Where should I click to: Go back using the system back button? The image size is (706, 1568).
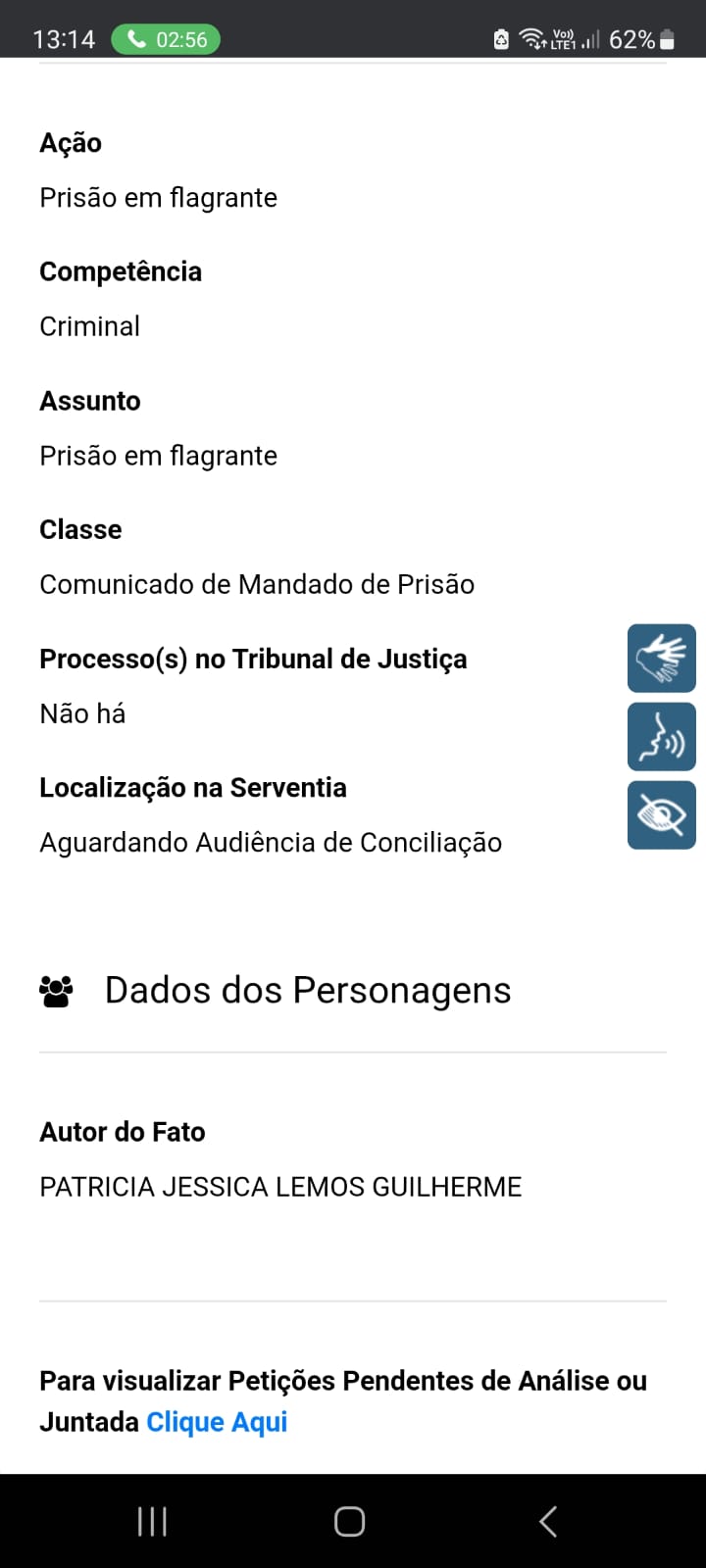tap(548, 1521)
